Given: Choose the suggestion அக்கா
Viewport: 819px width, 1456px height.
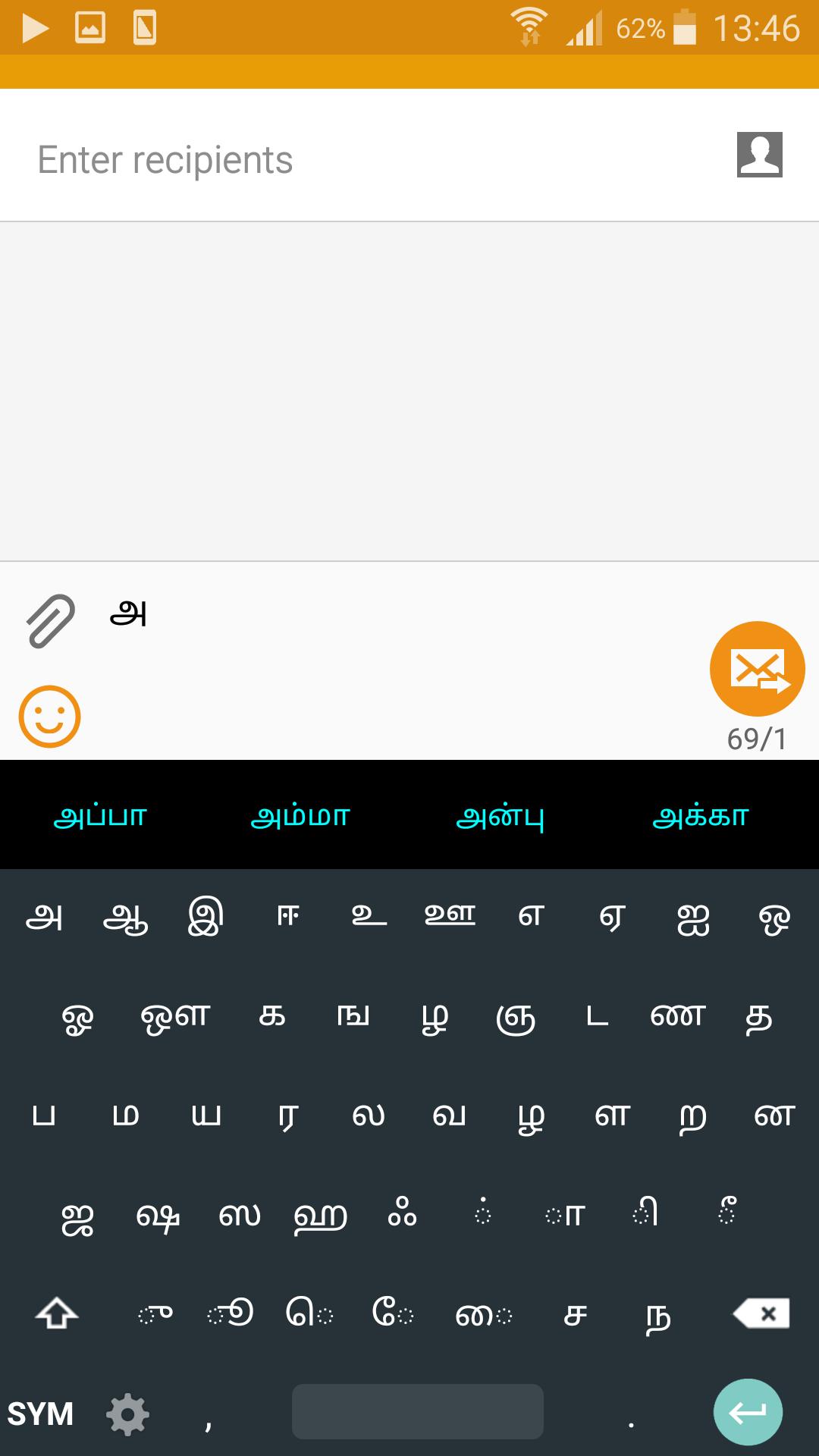Looking at the screenshot, I should pyautogui.click(x=701, y=817).
